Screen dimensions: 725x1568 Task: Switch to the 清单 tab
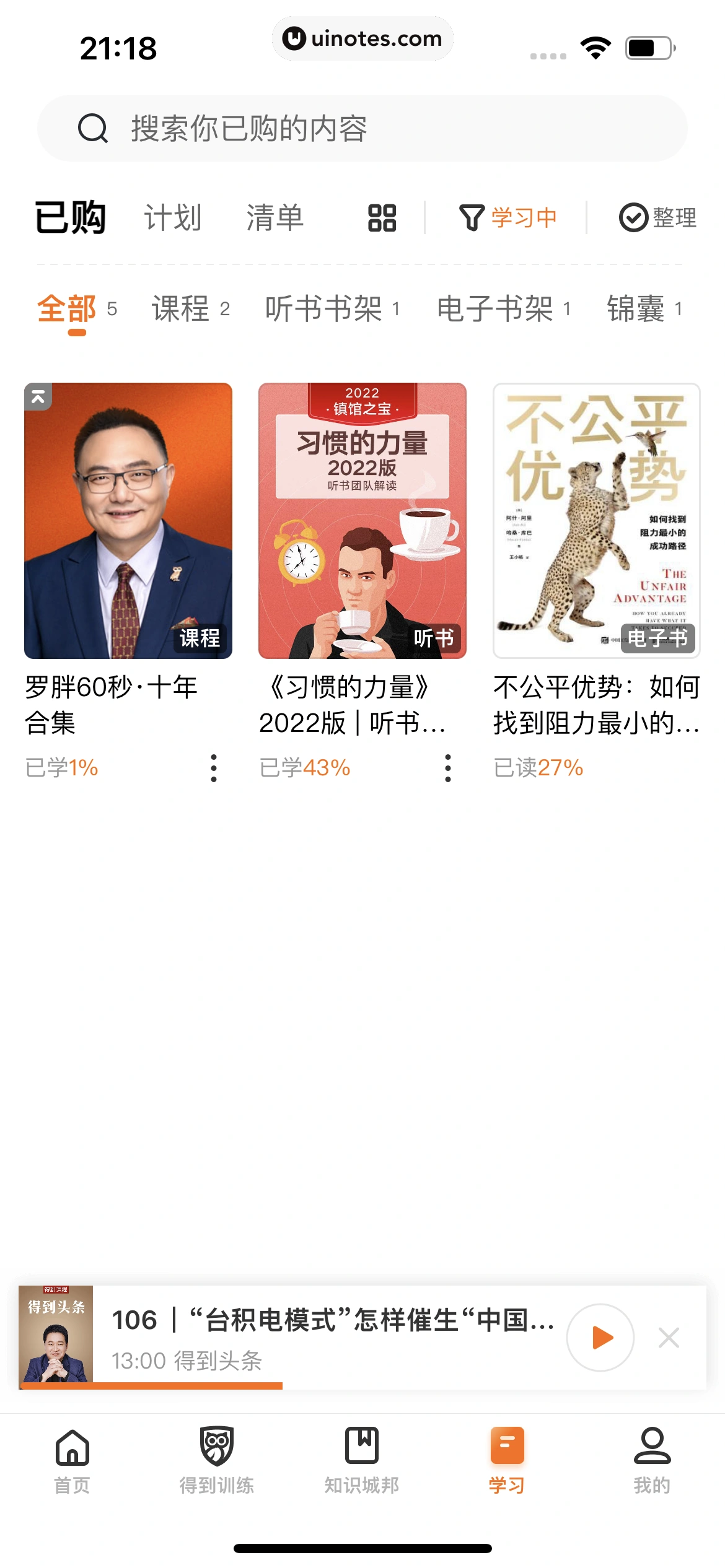(x=275, y=218)
